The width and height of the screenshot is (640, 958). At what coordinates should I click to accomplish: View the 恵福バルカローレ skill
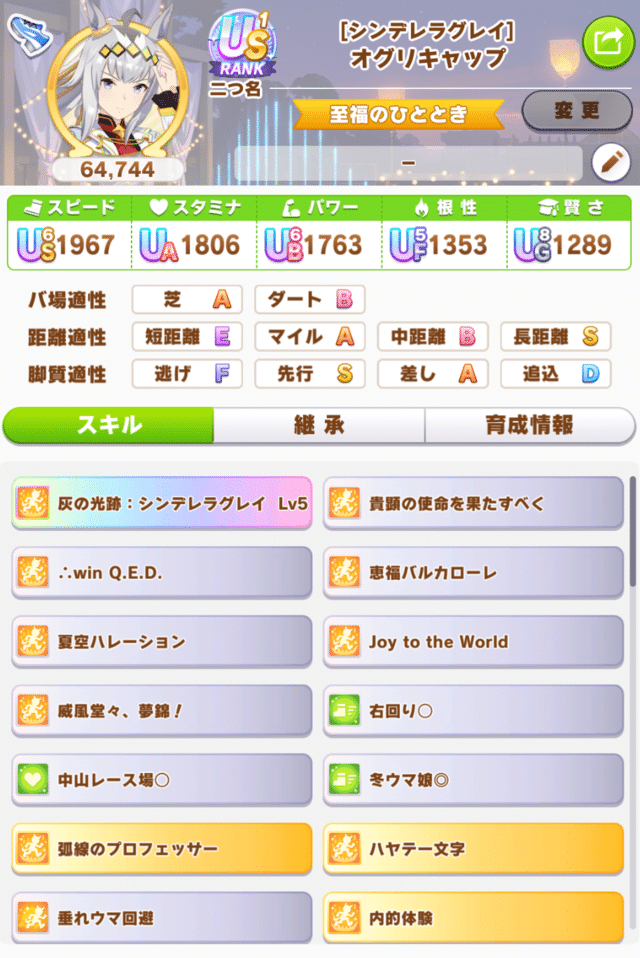click(473, 573)
